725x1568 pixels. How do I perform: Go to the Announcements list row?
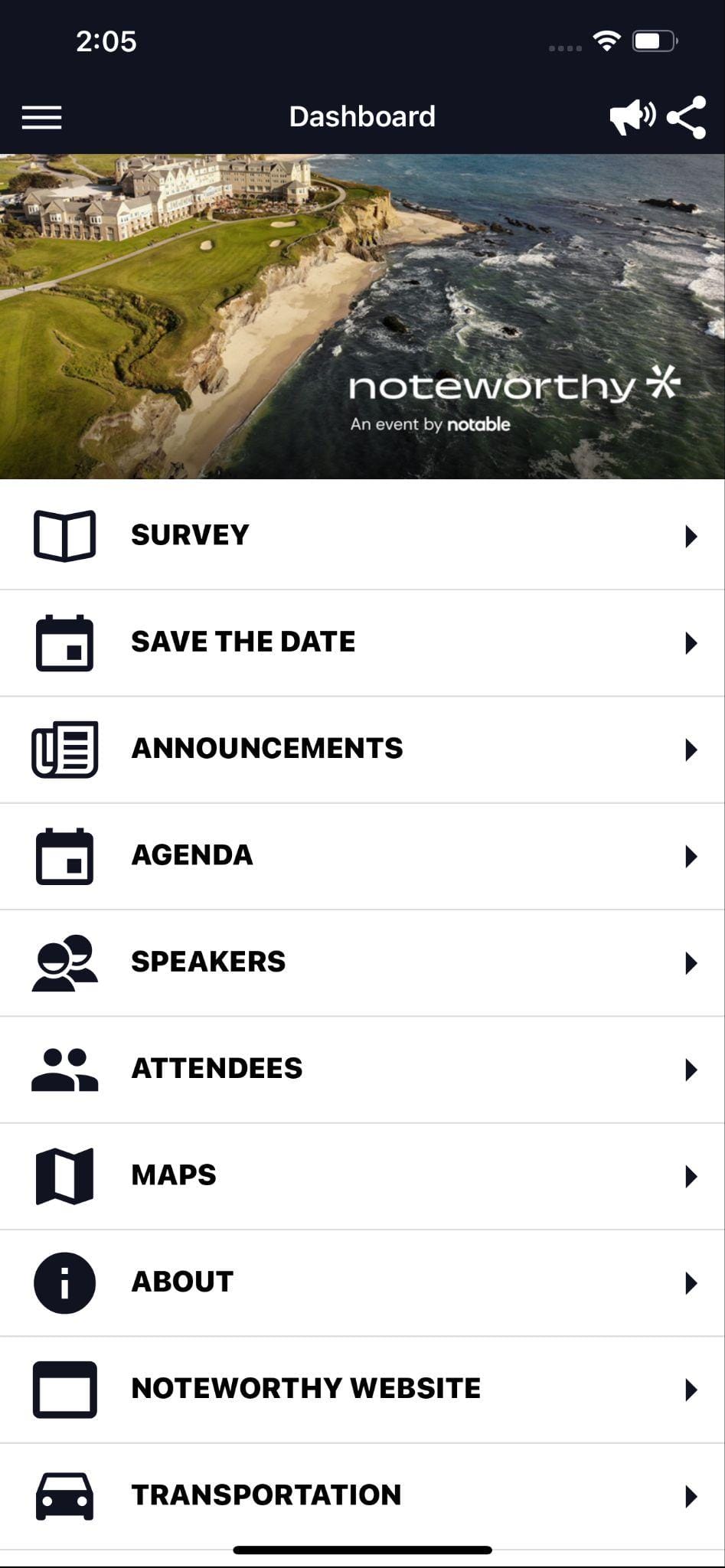pyautogui.click(x=362, y=749)
